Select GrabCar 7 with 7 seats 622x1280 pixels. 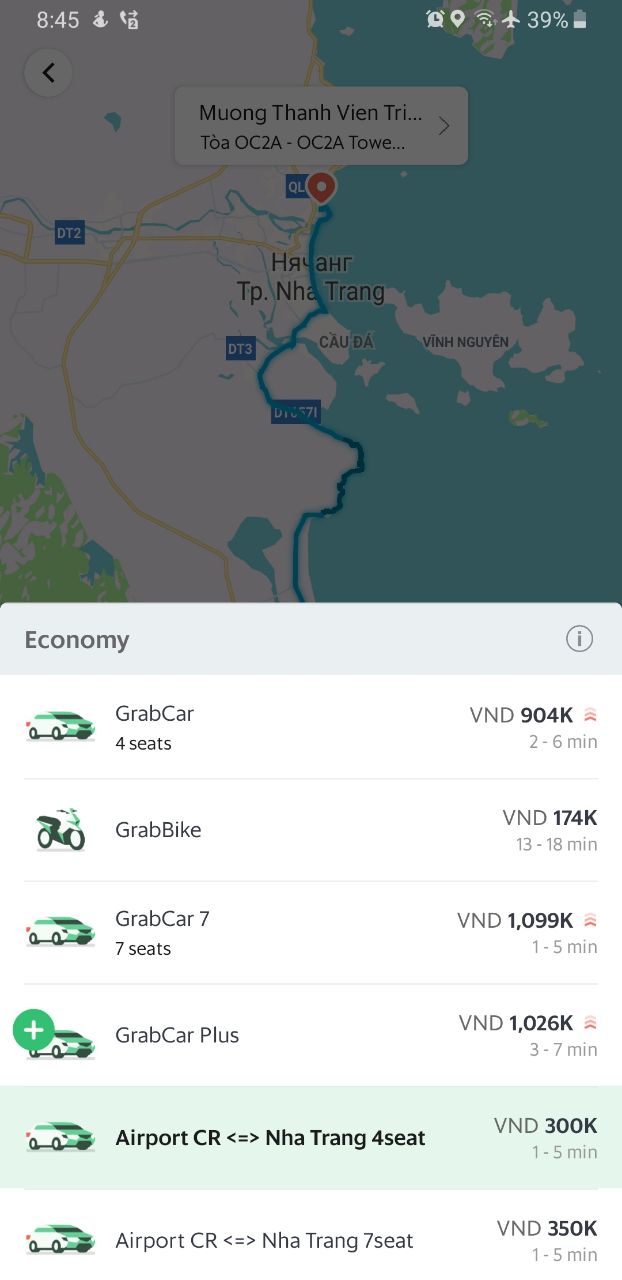(x=311, y=932)
